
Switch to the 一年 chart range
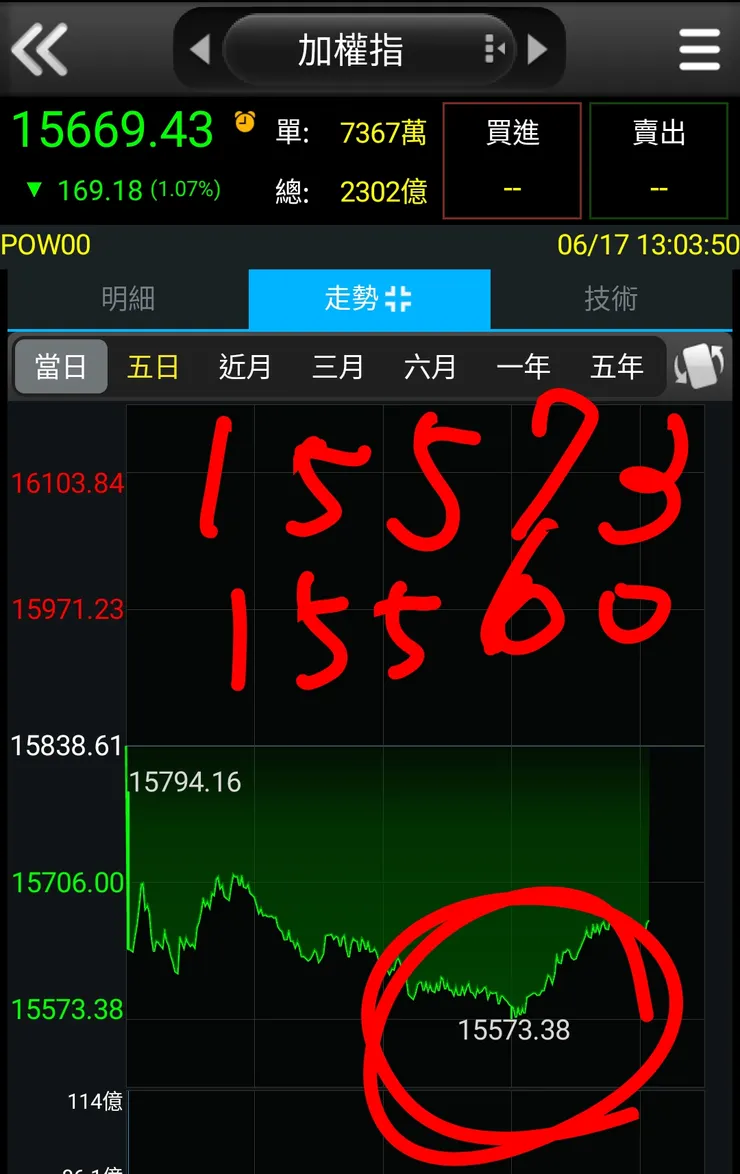point(524,367)
